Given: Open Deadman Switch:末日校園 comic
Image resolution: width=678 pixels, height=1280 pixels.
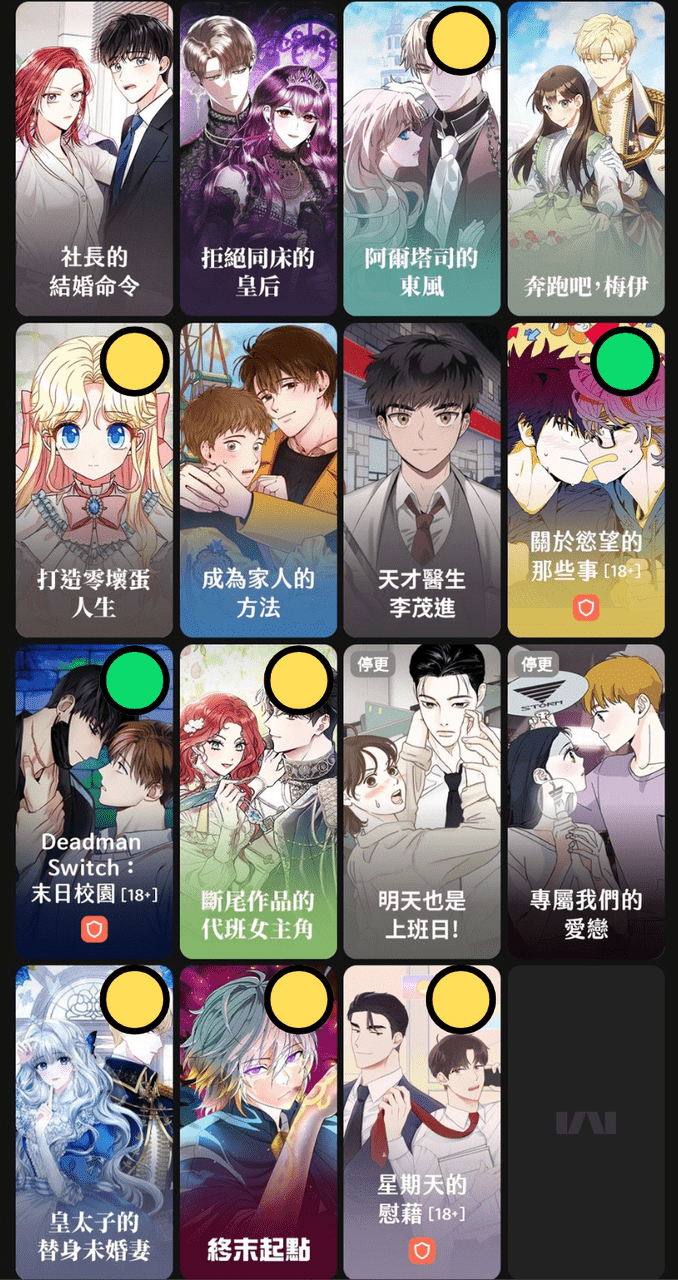Looking at the screenshot, I should (x=94, y=801).
